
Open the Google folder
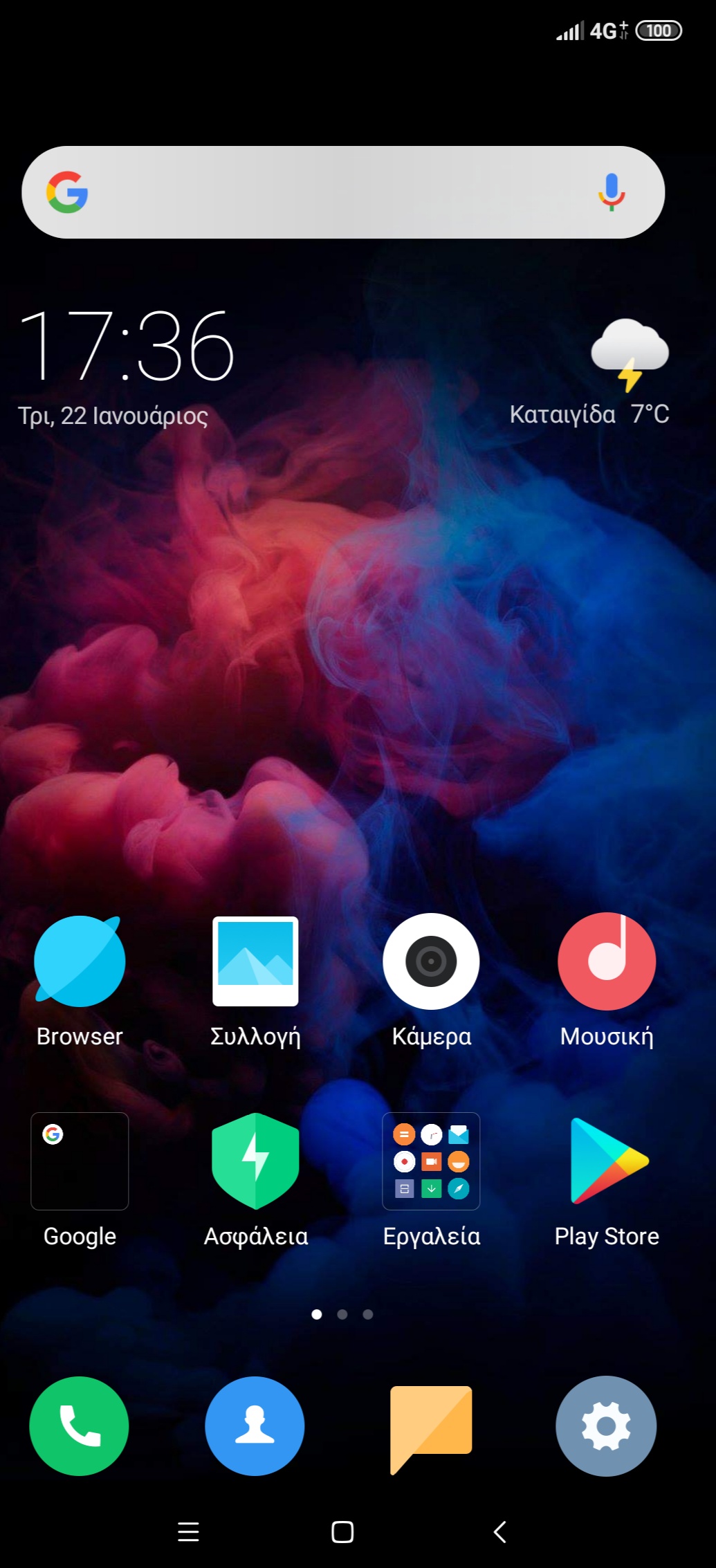point(80,1161)
